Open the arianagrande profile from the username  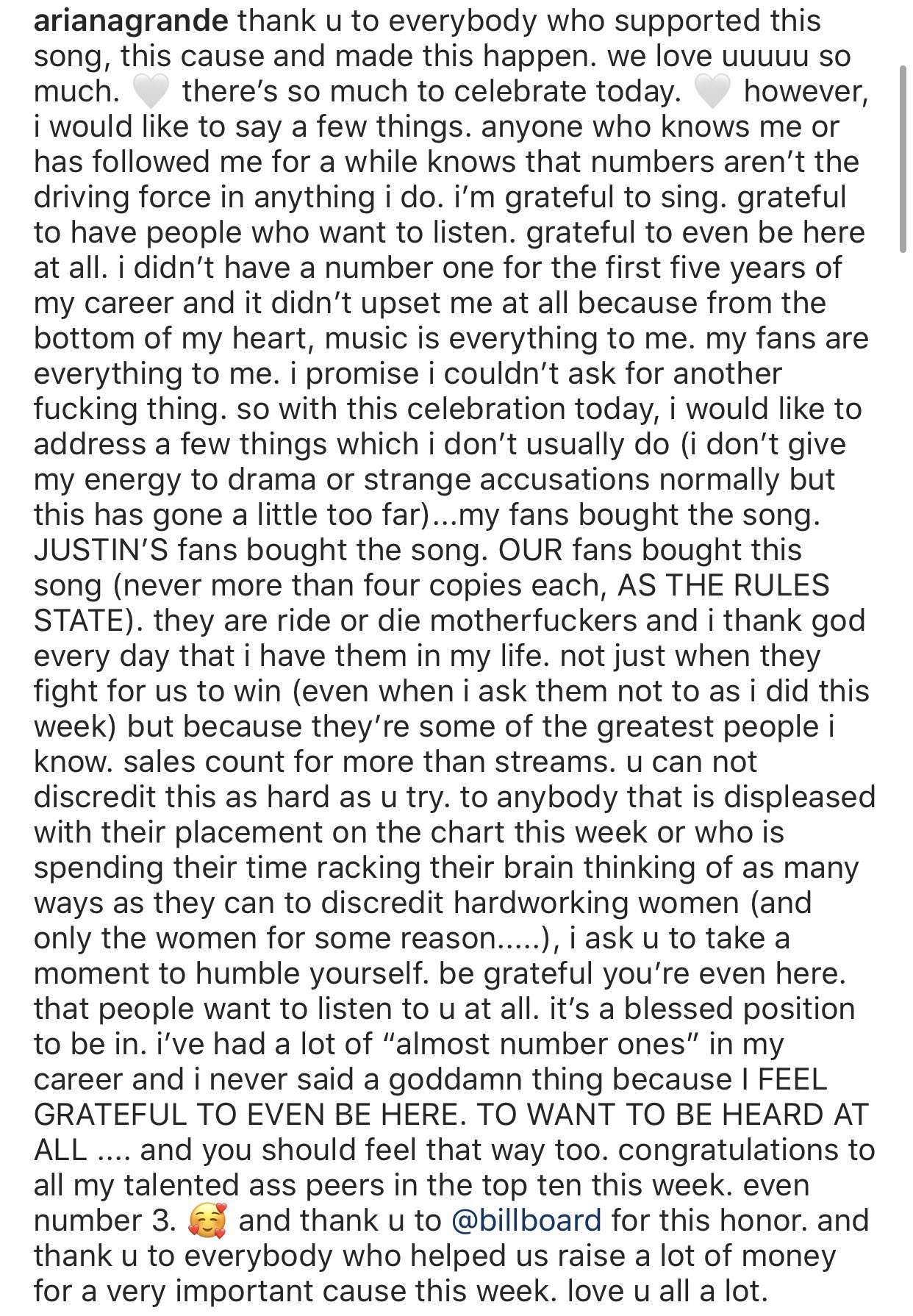point(131,21)
